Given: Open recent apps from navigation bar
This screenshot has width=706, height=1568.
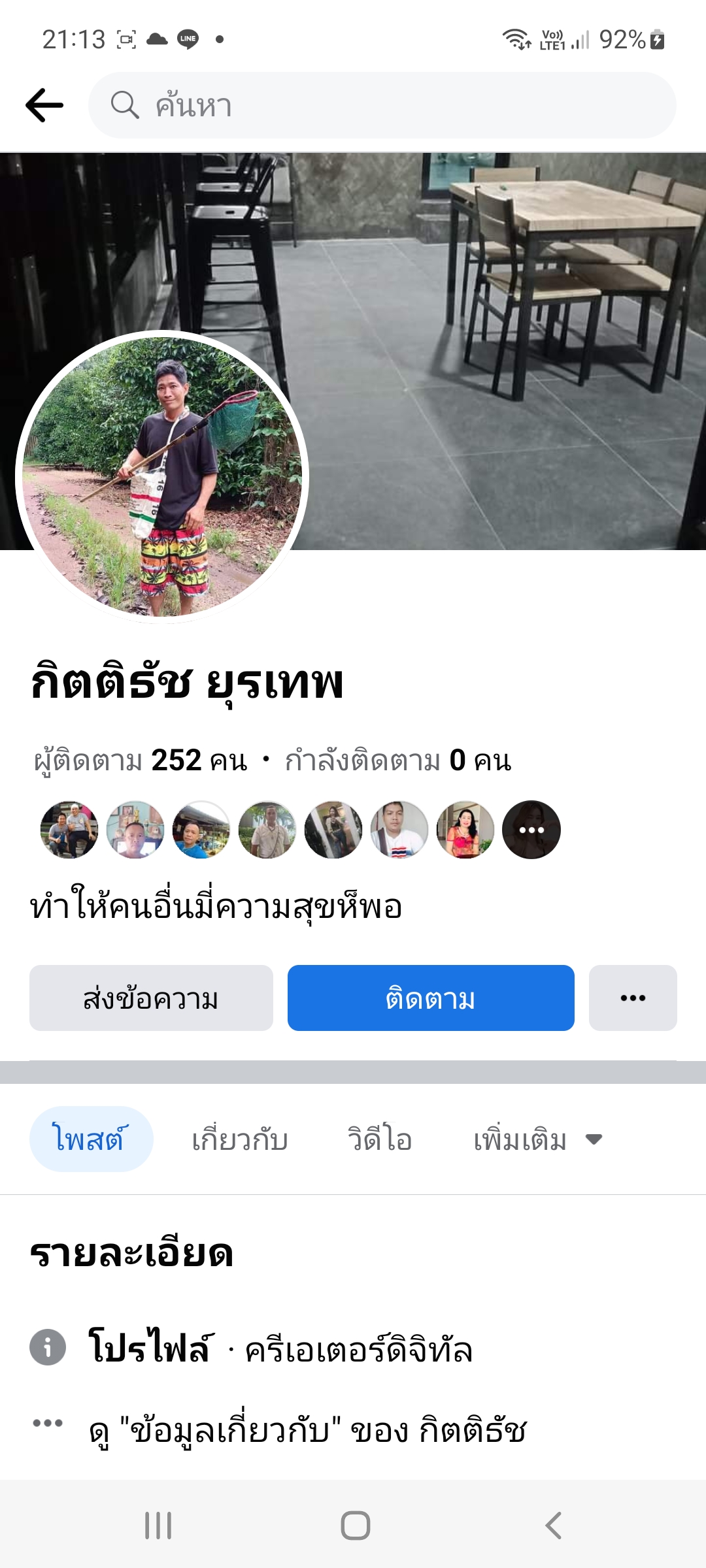Looking at the screenshot, I should tap(158, 1526).
